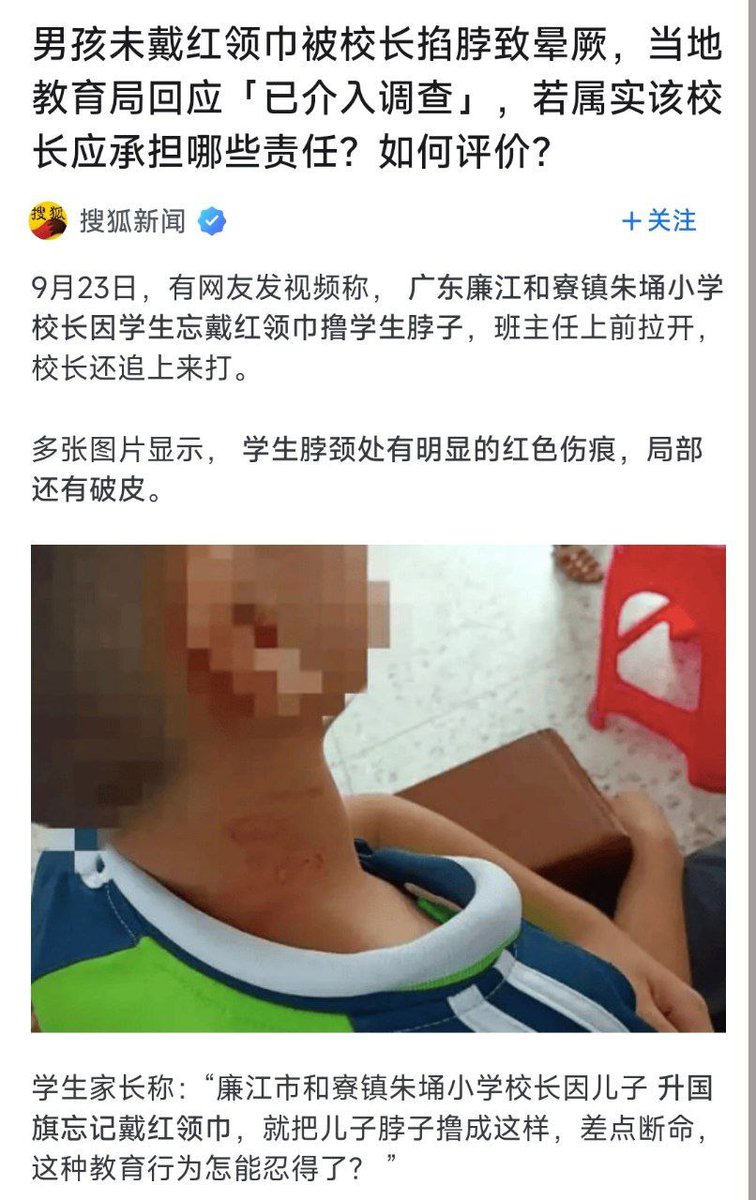Image resolution: width=756 pixels, height=1200 pixels.
Task: Open the 搜狐新闻 author profile
Action: point(132,221)
